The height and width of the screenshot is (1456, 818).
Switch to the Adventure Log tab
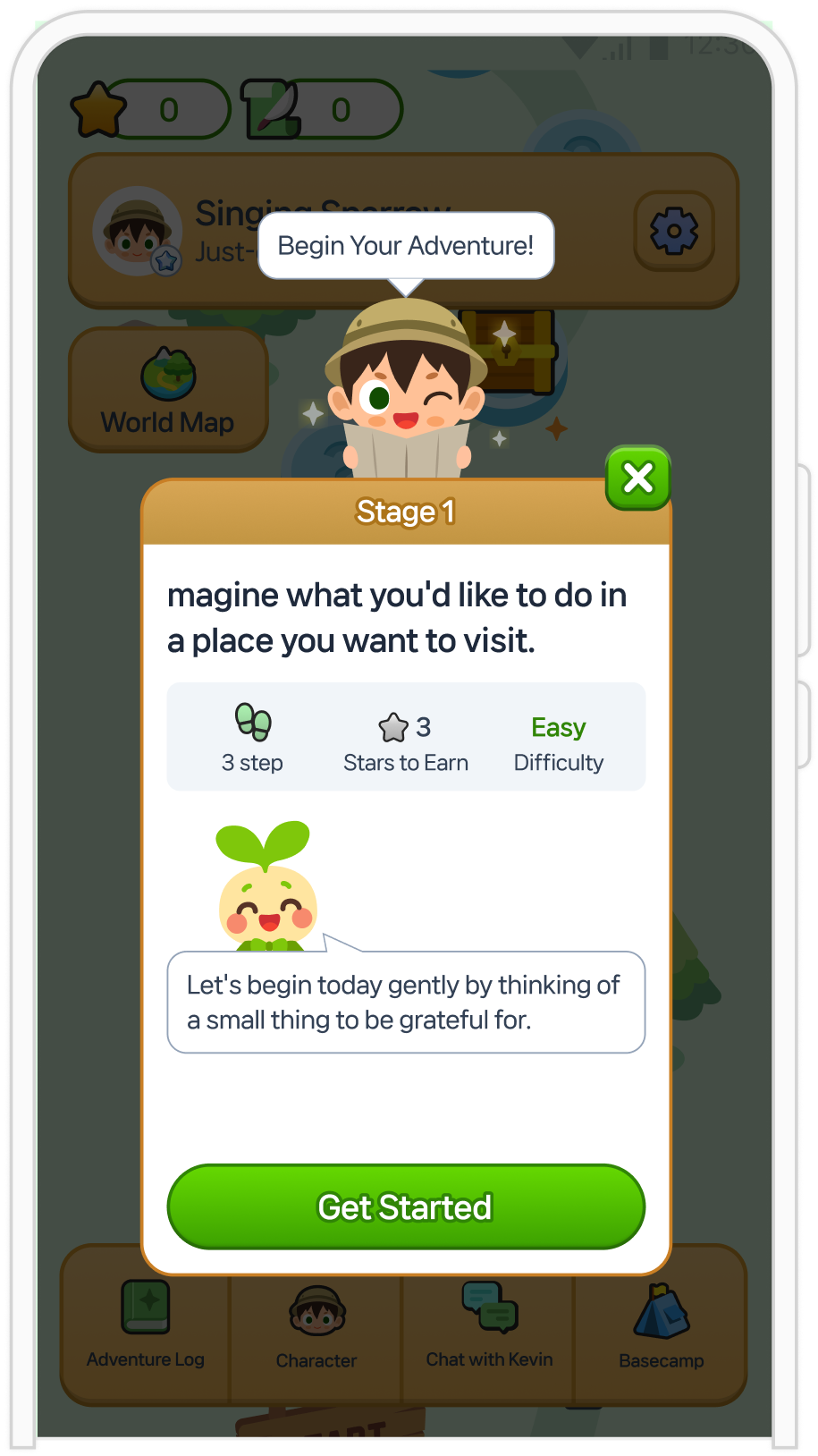click(x=146, y=1325)
